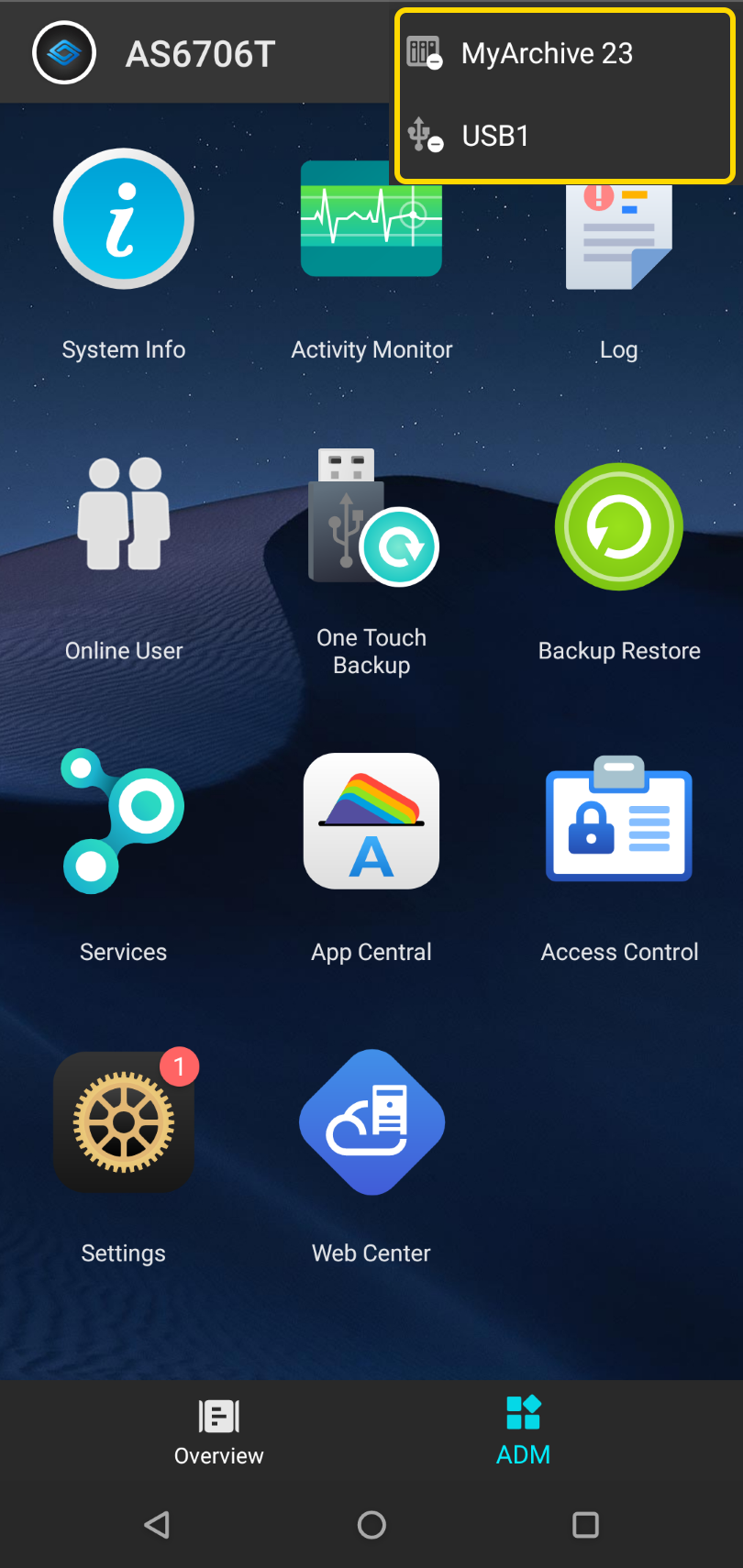Return to the phone's home screen
The image size is (743, 1568).
pyautogui.click(x=371, y=1525)
